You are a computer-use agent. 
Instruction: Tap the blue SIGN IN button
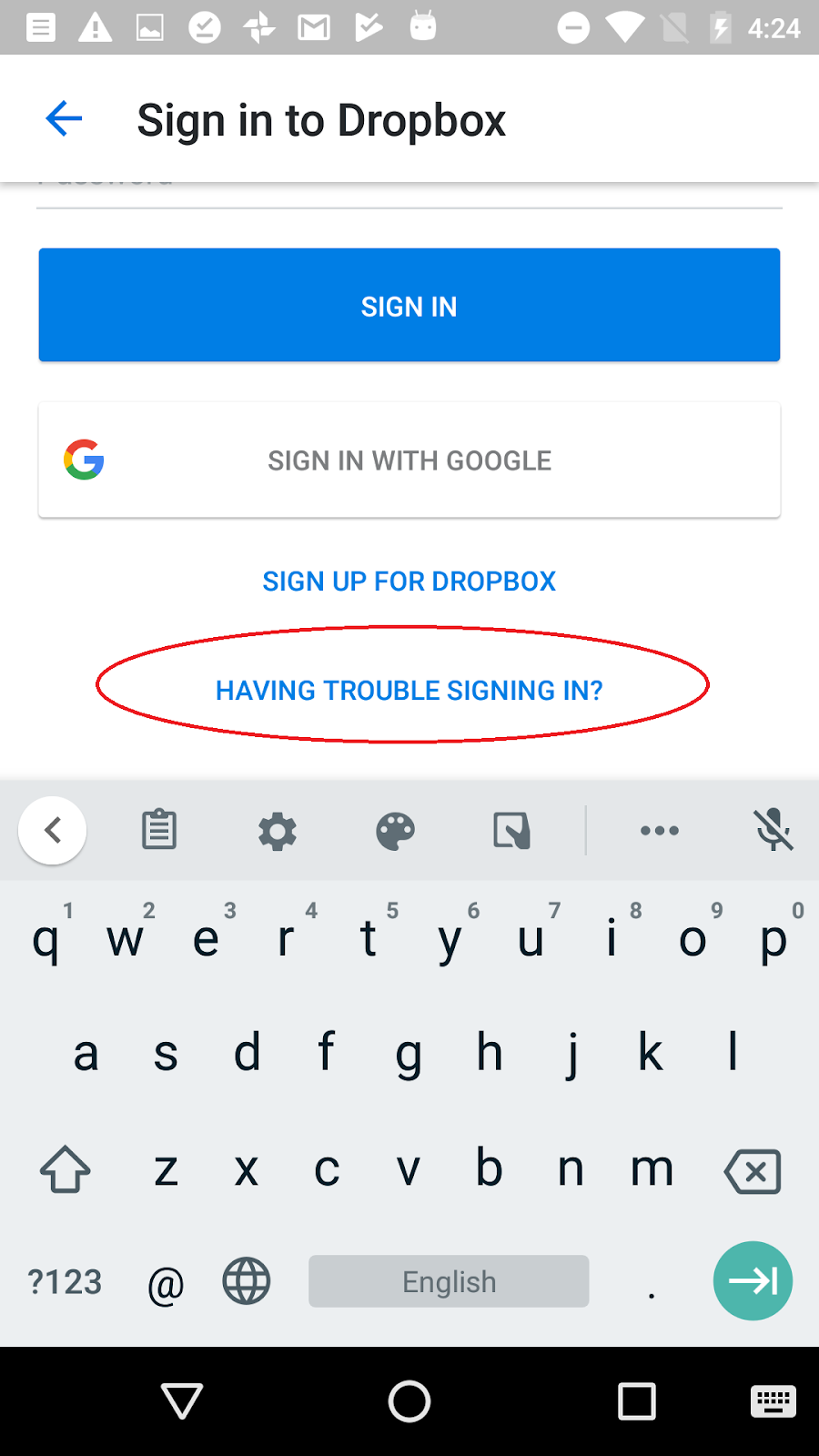pyautogui.click(x=409, y=306)
